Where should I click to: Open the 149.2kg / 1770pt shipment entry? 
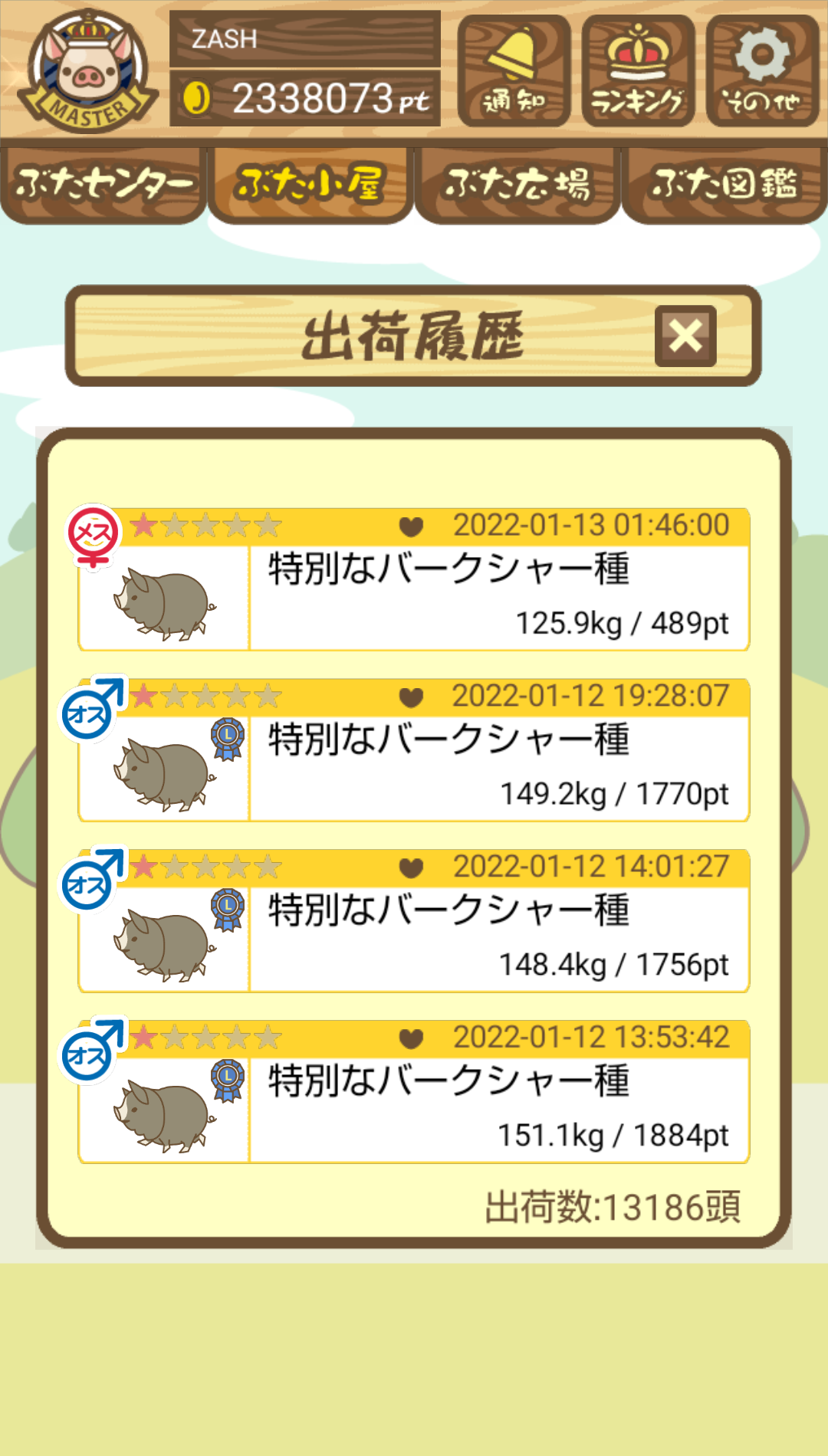coord(414,750)
